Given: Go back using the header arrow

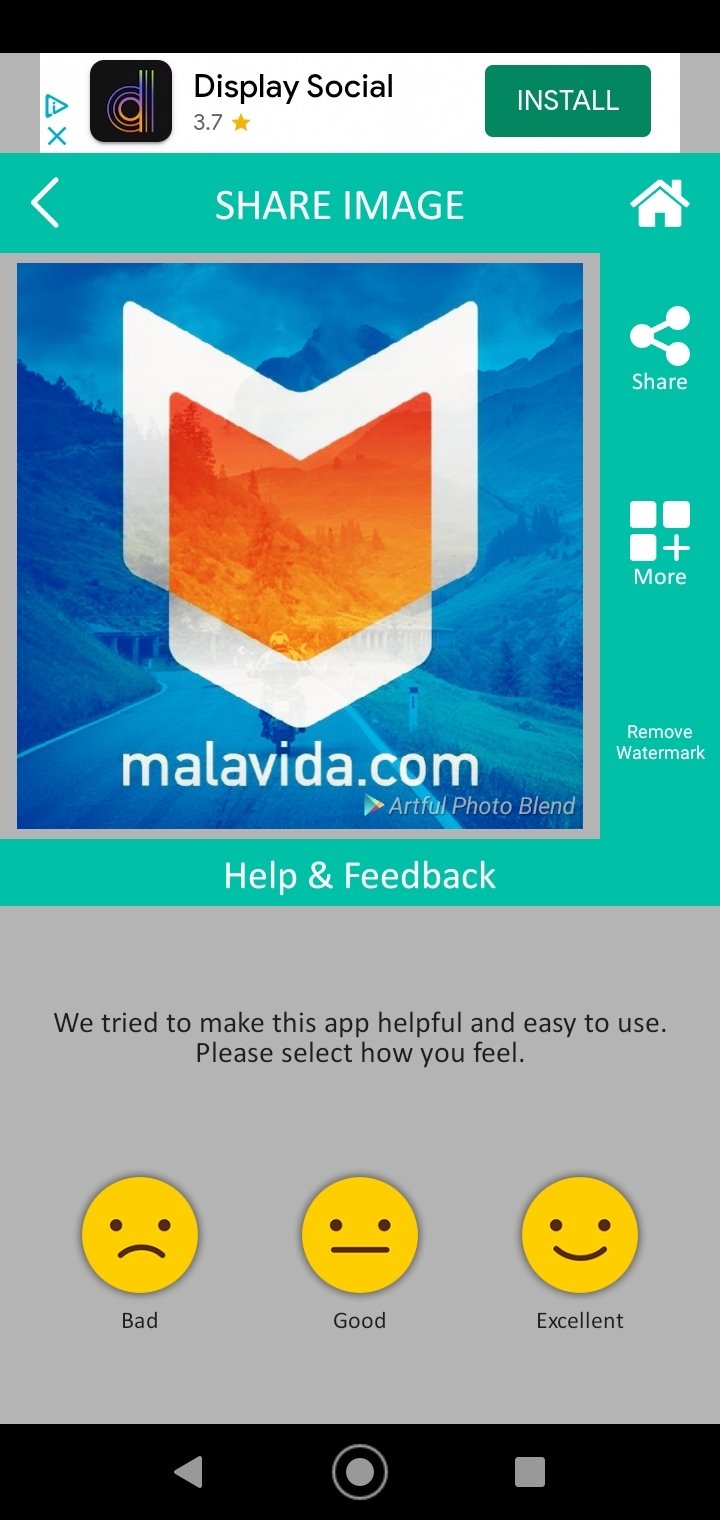Looking at the screenshot, I should coord(45,204).
